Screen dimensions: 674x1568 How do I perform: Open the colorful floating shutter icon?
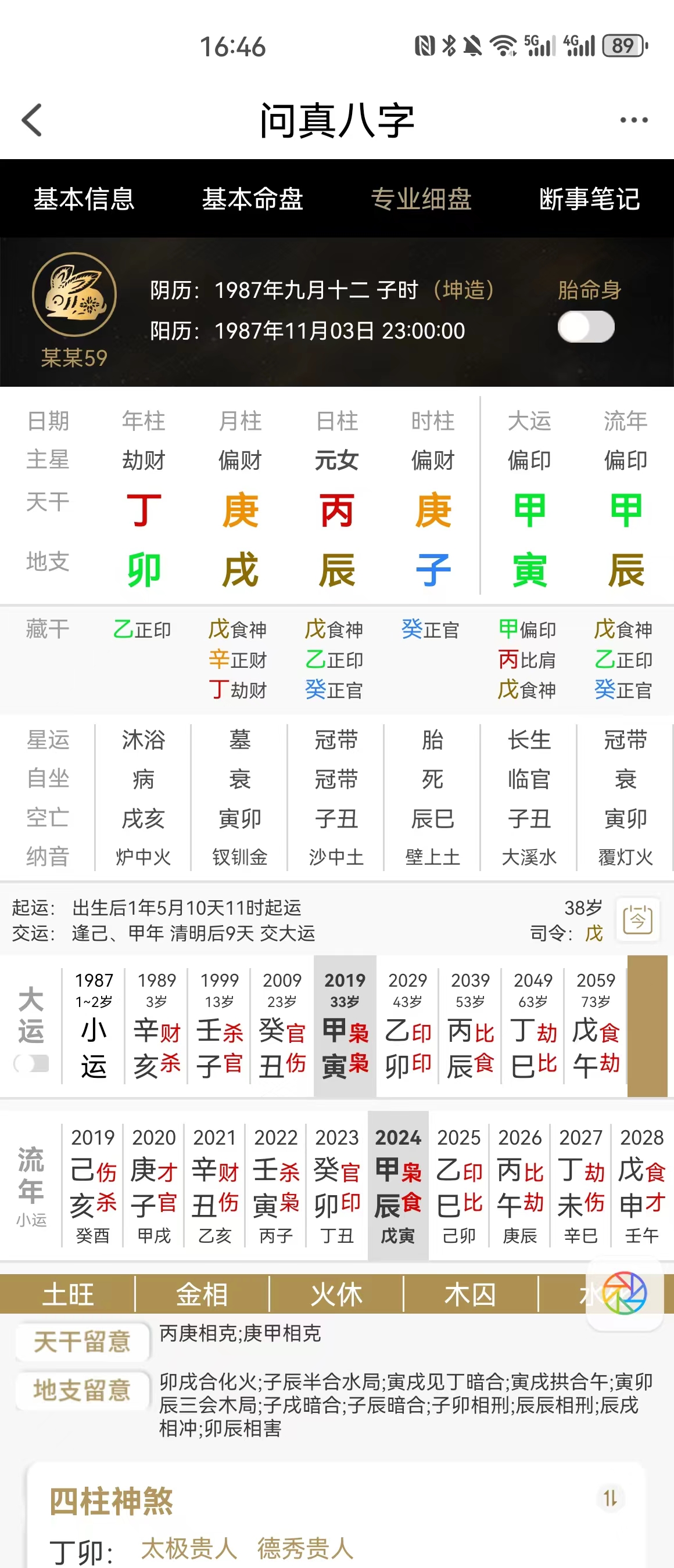pos(624,1293)
